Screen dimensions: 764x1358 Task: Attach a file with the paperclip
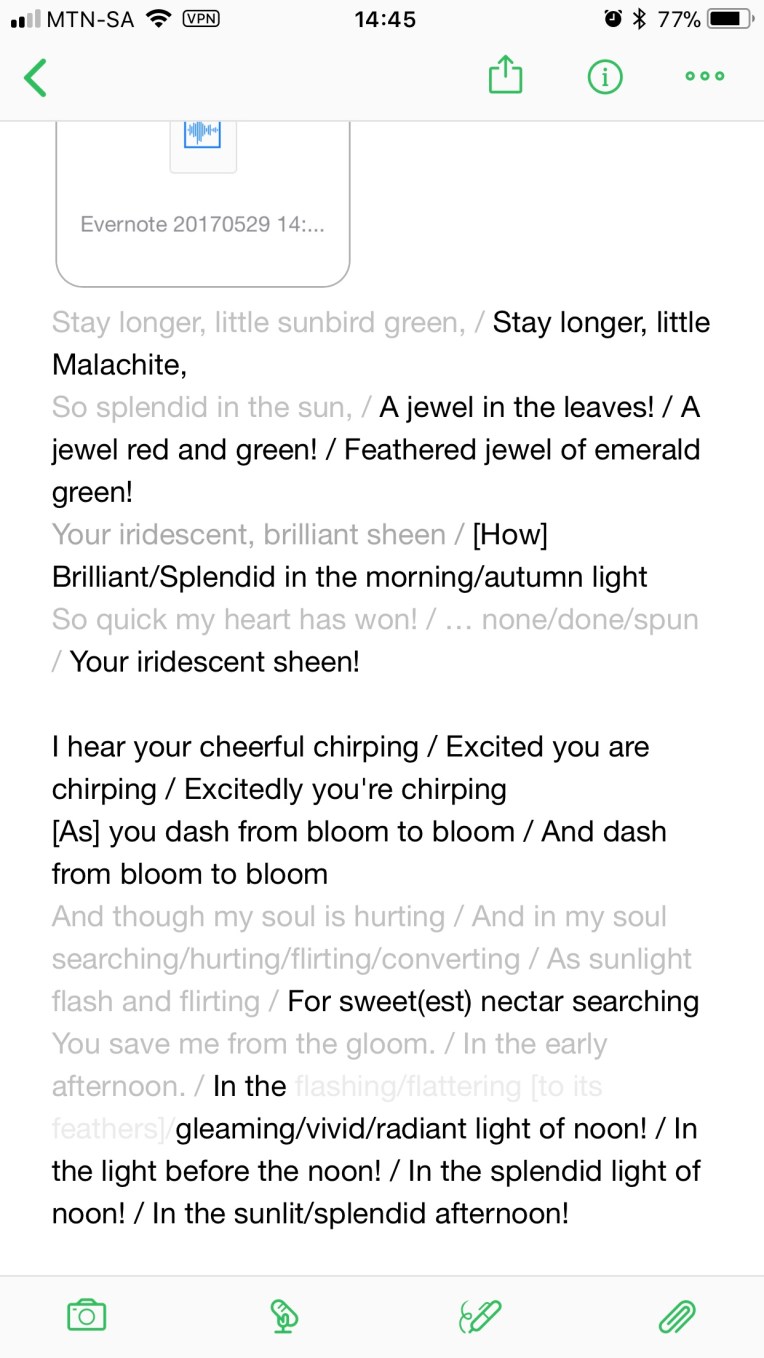point(677,1316)
